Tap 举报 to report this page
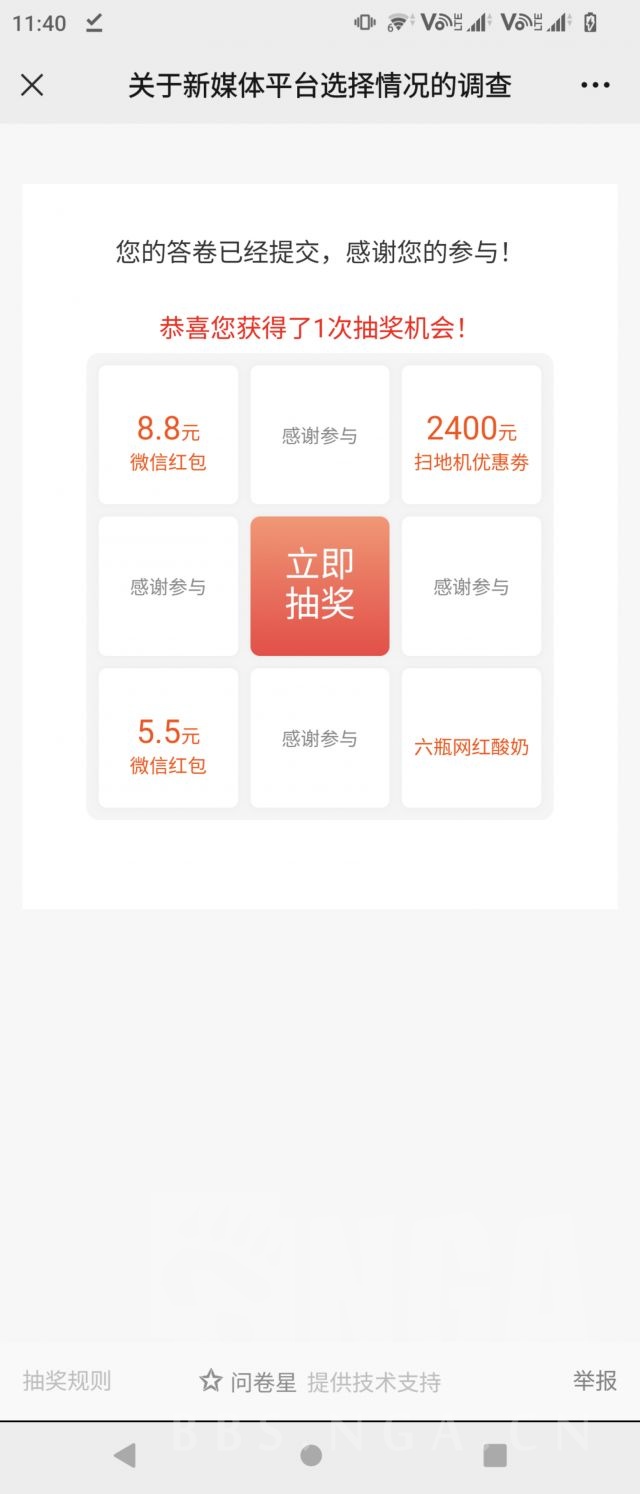The width and height of the screenshot is (640, 1494). pyautogui.click(x=595, y=1381)
